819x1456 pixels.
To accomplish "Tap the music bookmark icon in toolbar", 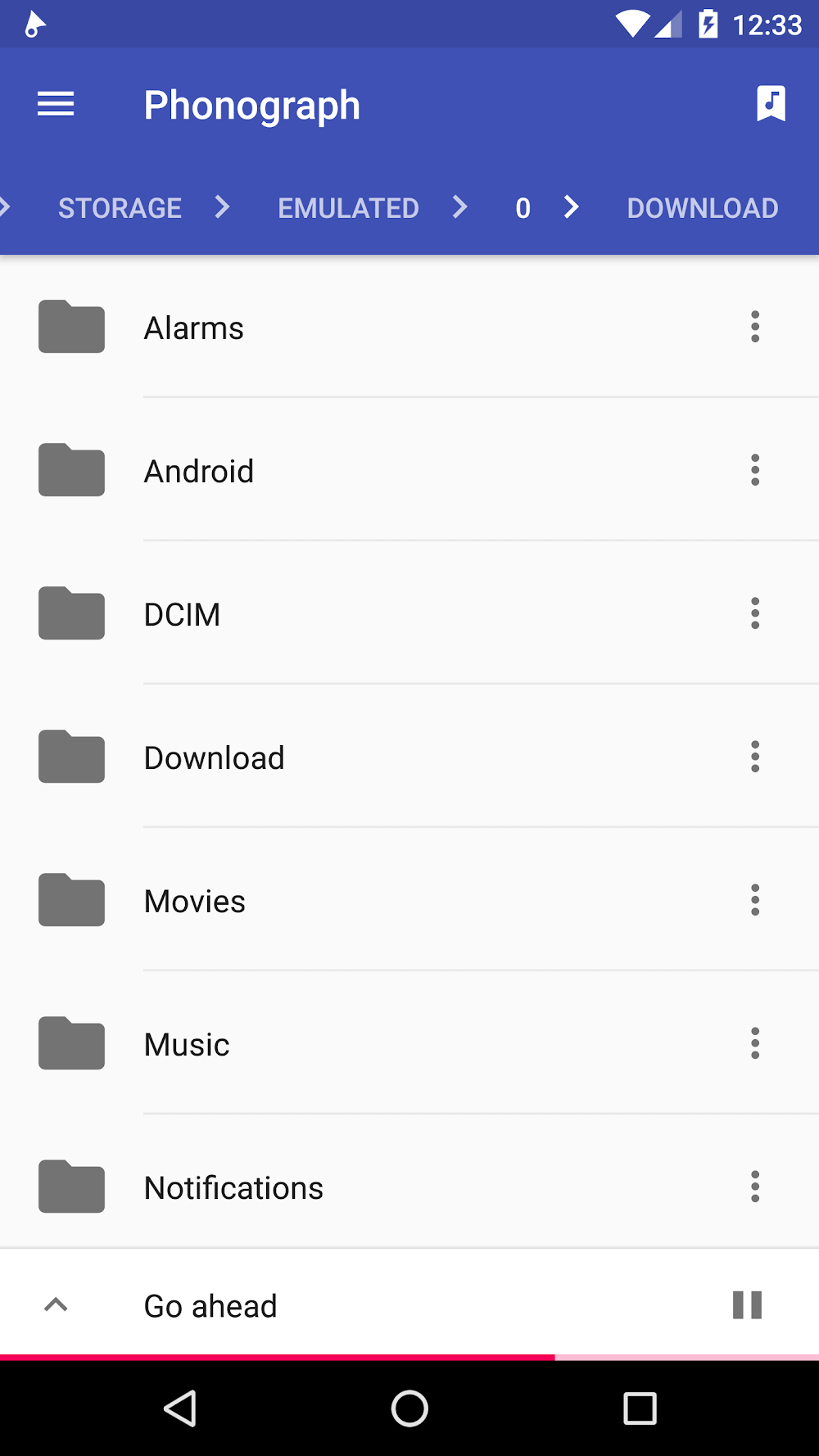I will (771, 104).
